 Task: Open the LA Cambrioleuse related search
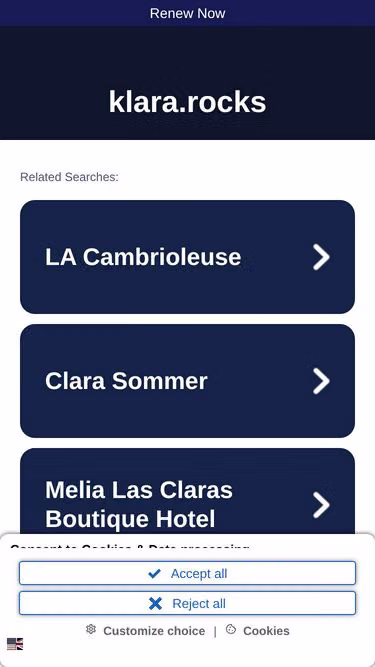click(x=188, y=257)
